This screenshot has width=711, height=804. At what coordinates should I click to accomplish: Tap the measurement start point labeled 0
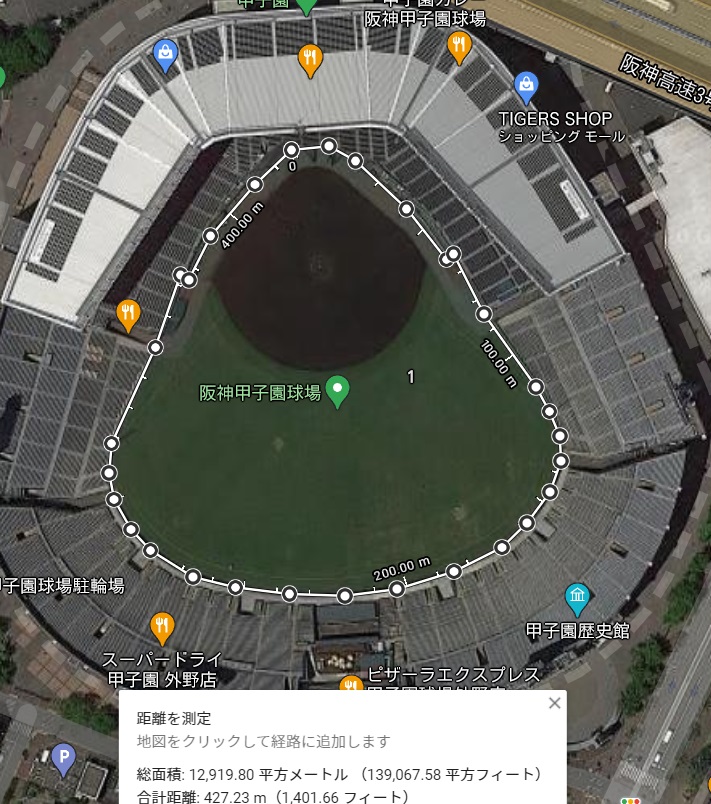pyautogui.click(x=291, y=151)
